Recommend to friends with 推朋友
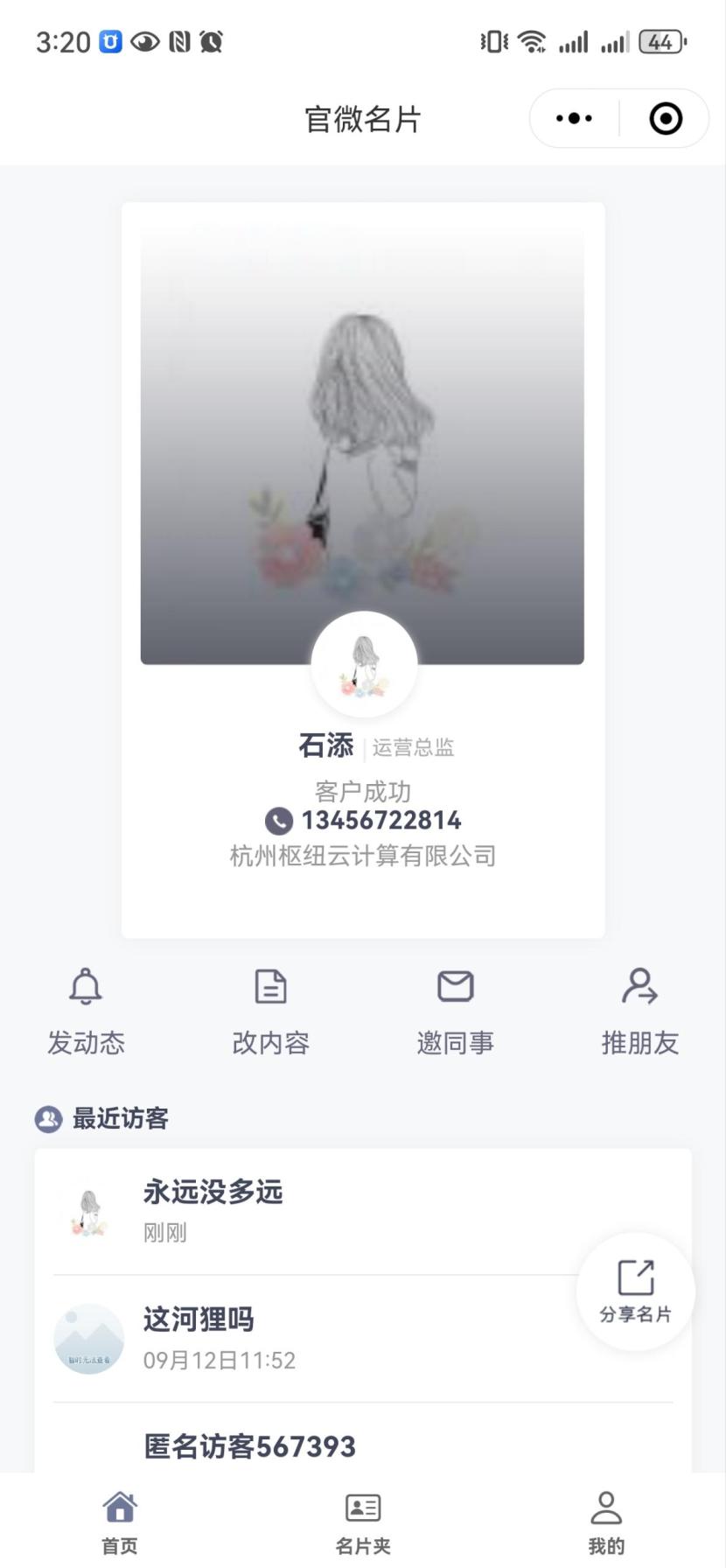The height and width of the screenshot is (1568, 726). tap(639, 1011)
